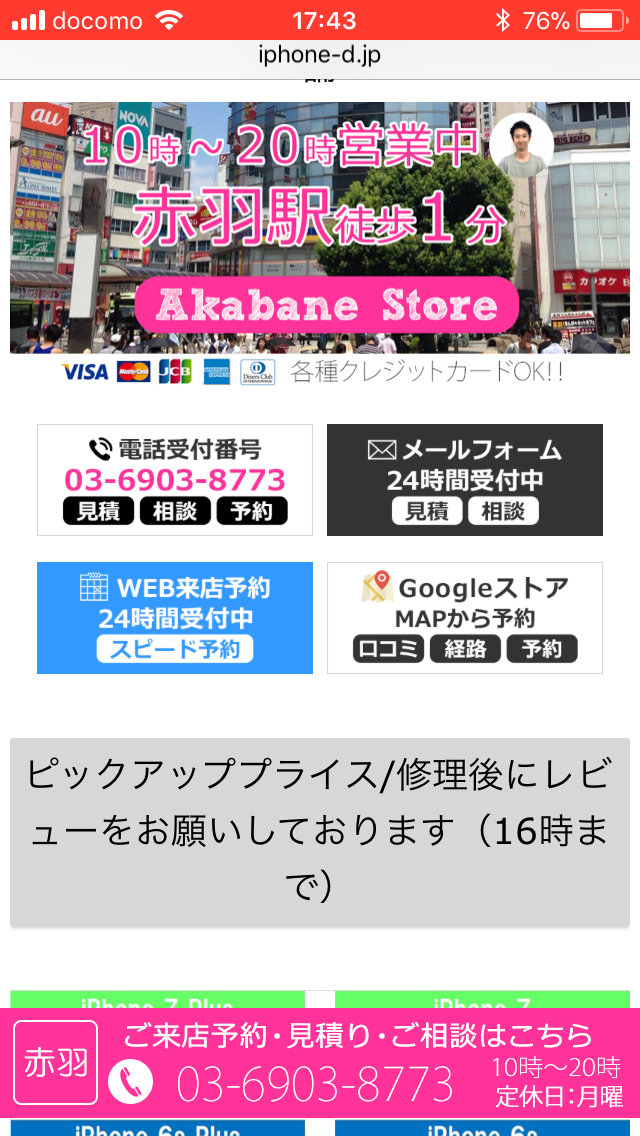Open the mail form for estimates
640x1136 pixels.
(464, 480)
